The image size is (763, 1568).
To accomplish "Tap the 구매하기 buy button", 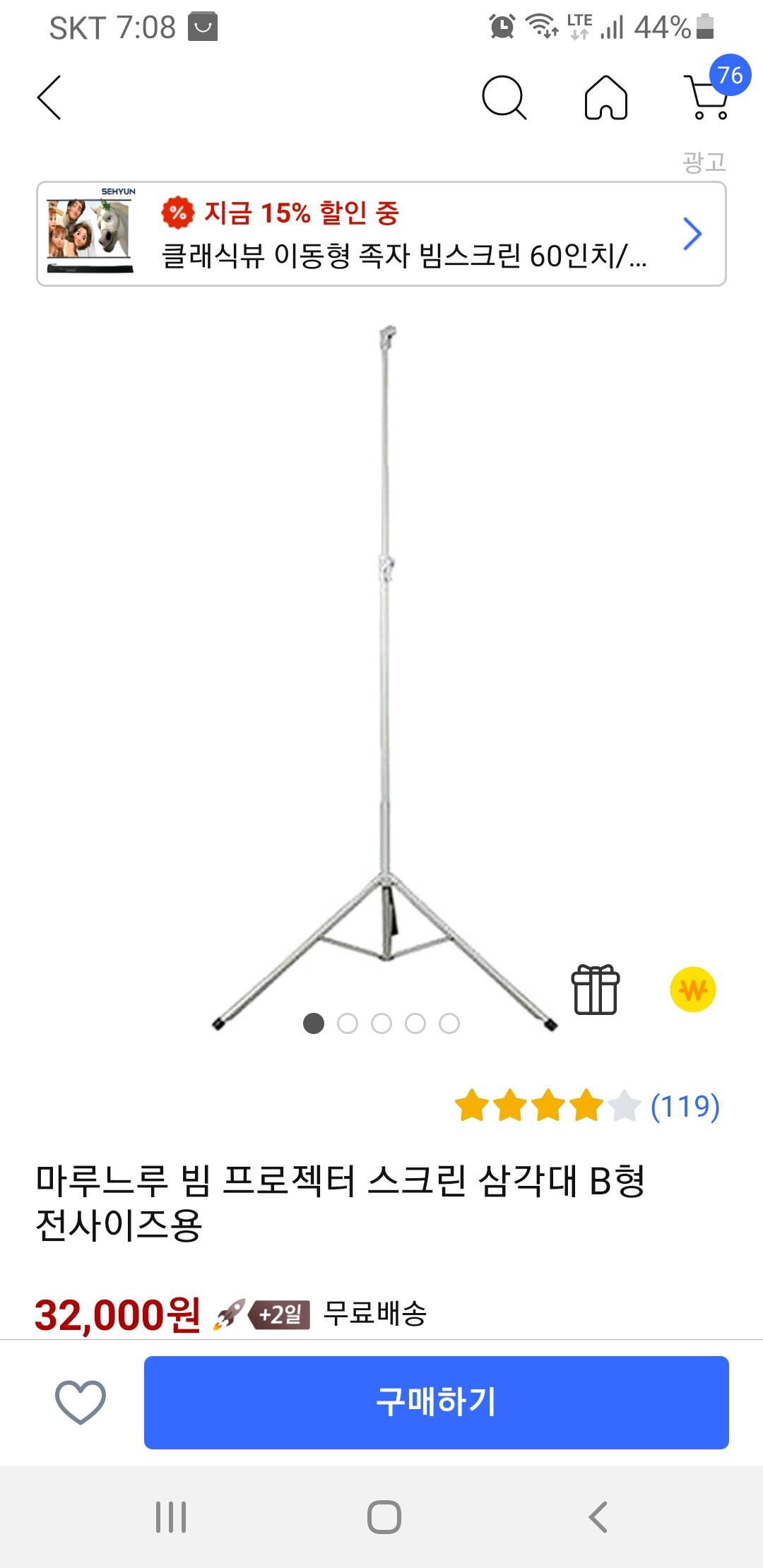I will 436,1402.
